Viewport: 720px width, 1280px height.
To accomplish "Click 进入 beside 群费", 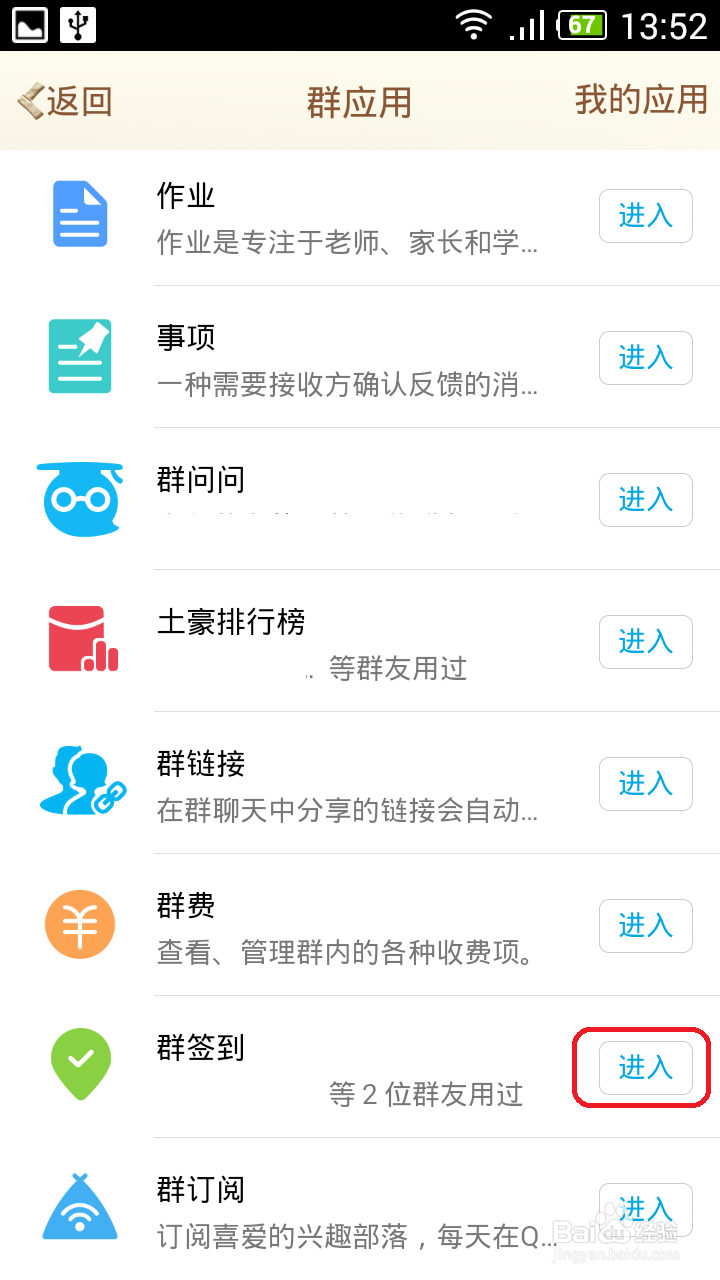I will click(x=645, y=926).
